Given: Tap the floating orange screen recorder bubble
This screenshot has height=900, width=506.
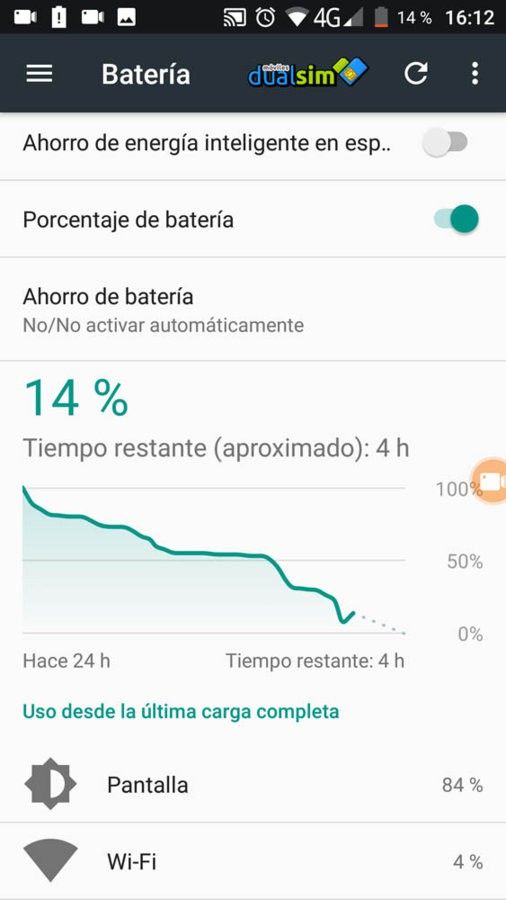Looking at the screenshot, I should [489, 482].
